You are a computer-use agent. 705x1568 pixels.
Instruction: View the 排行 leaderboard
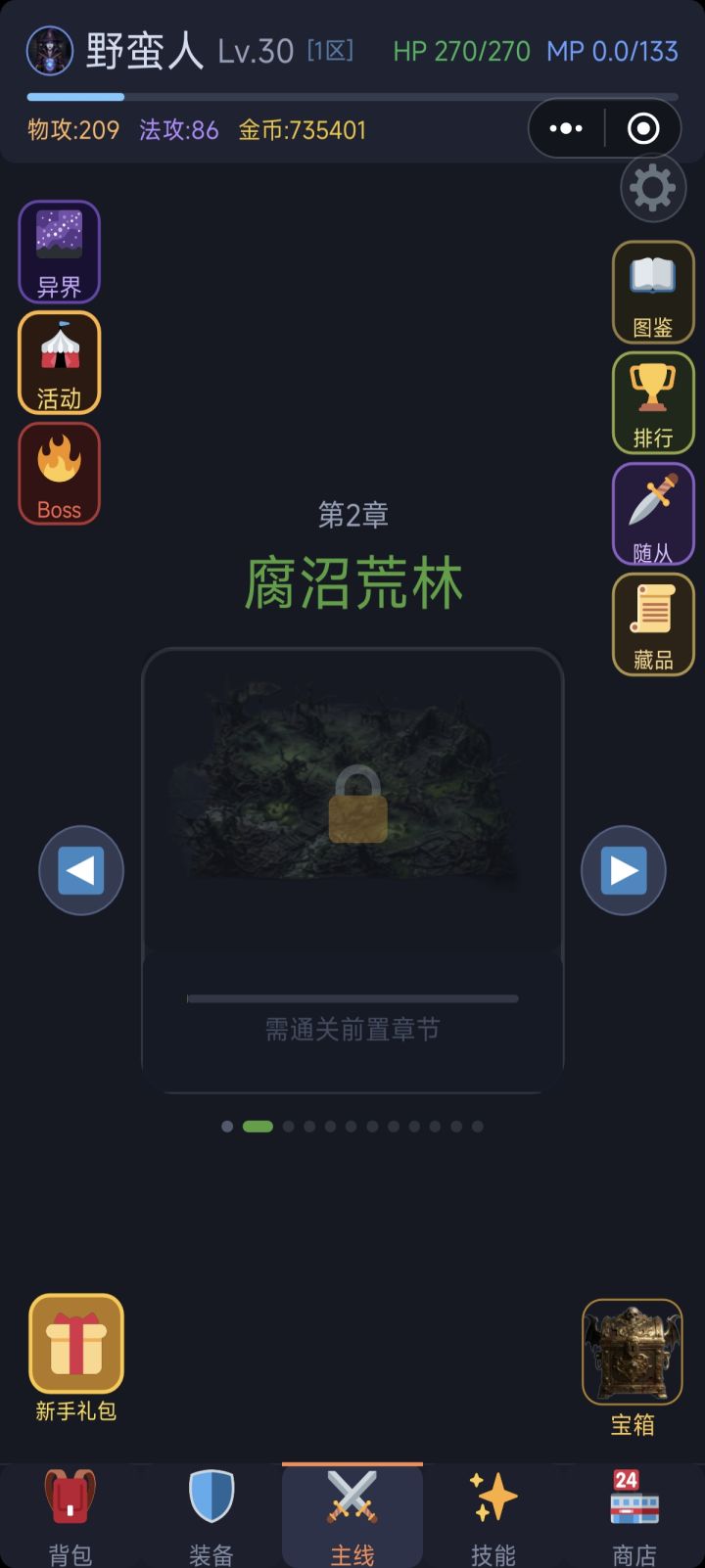click(x=653, y=402)
